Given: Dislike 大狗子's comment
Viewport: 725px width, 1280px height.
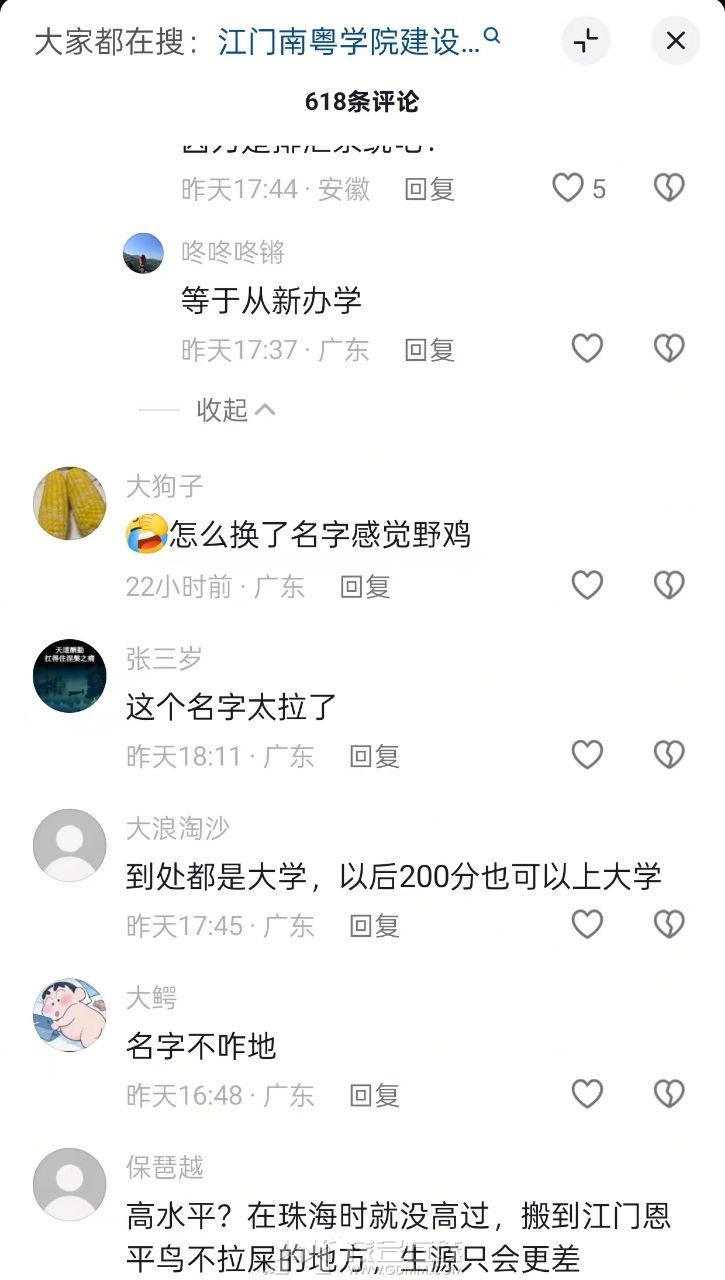Looking at the screenshot, I should click(669, 585).
